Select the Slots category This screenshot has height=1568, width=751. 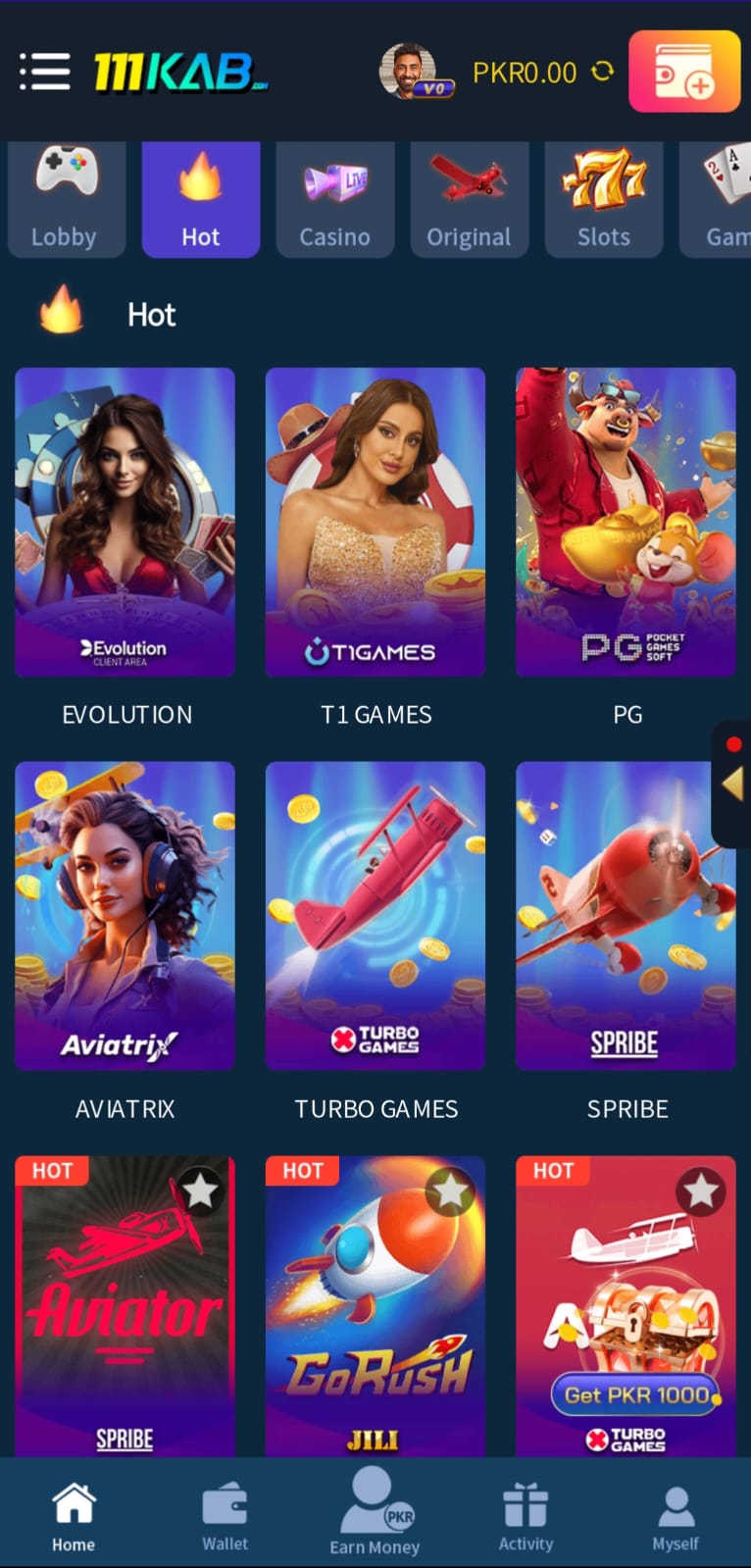(603, 199)
